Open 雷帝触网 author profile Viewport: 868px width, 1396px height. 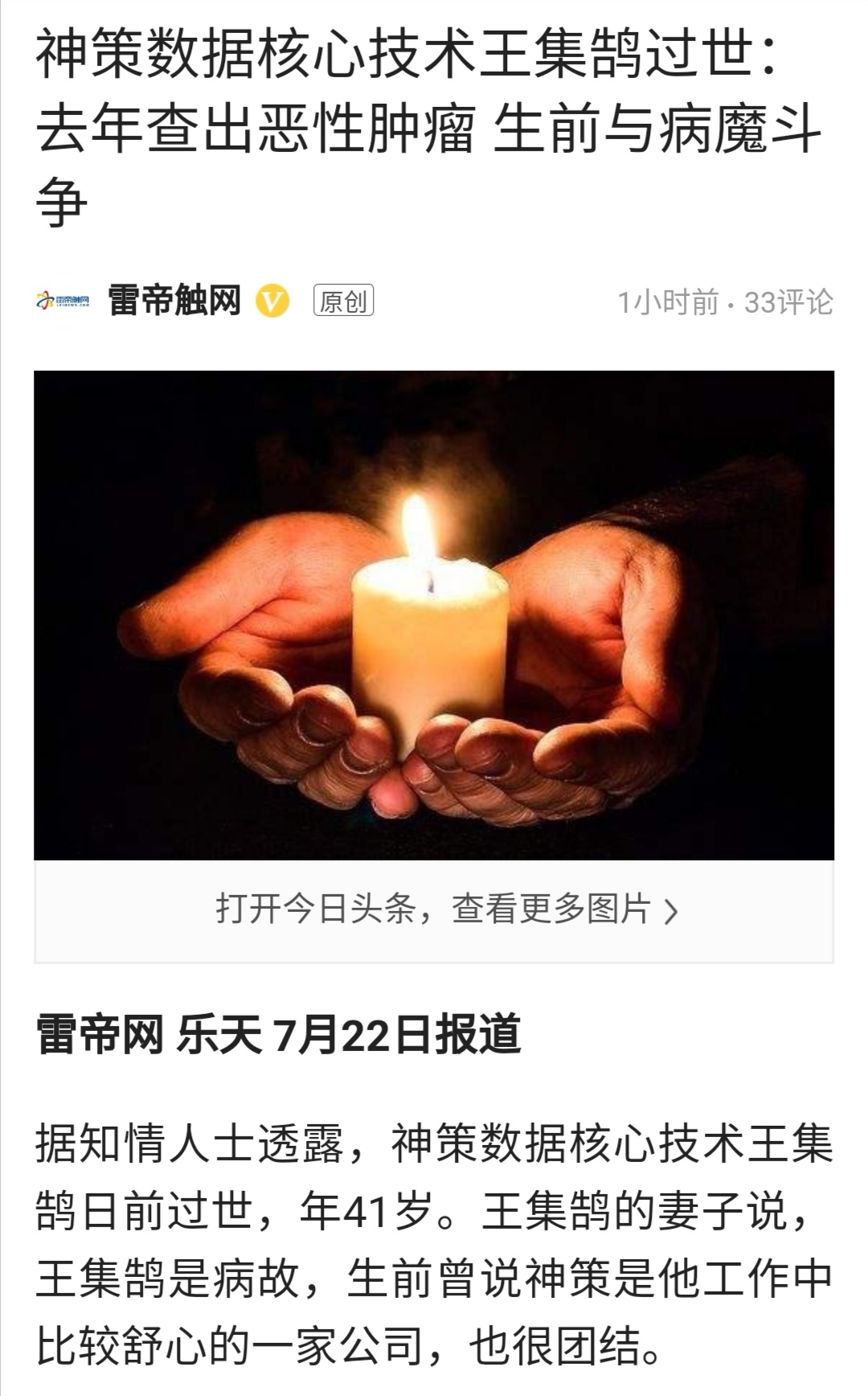click(x=174, y=302)
